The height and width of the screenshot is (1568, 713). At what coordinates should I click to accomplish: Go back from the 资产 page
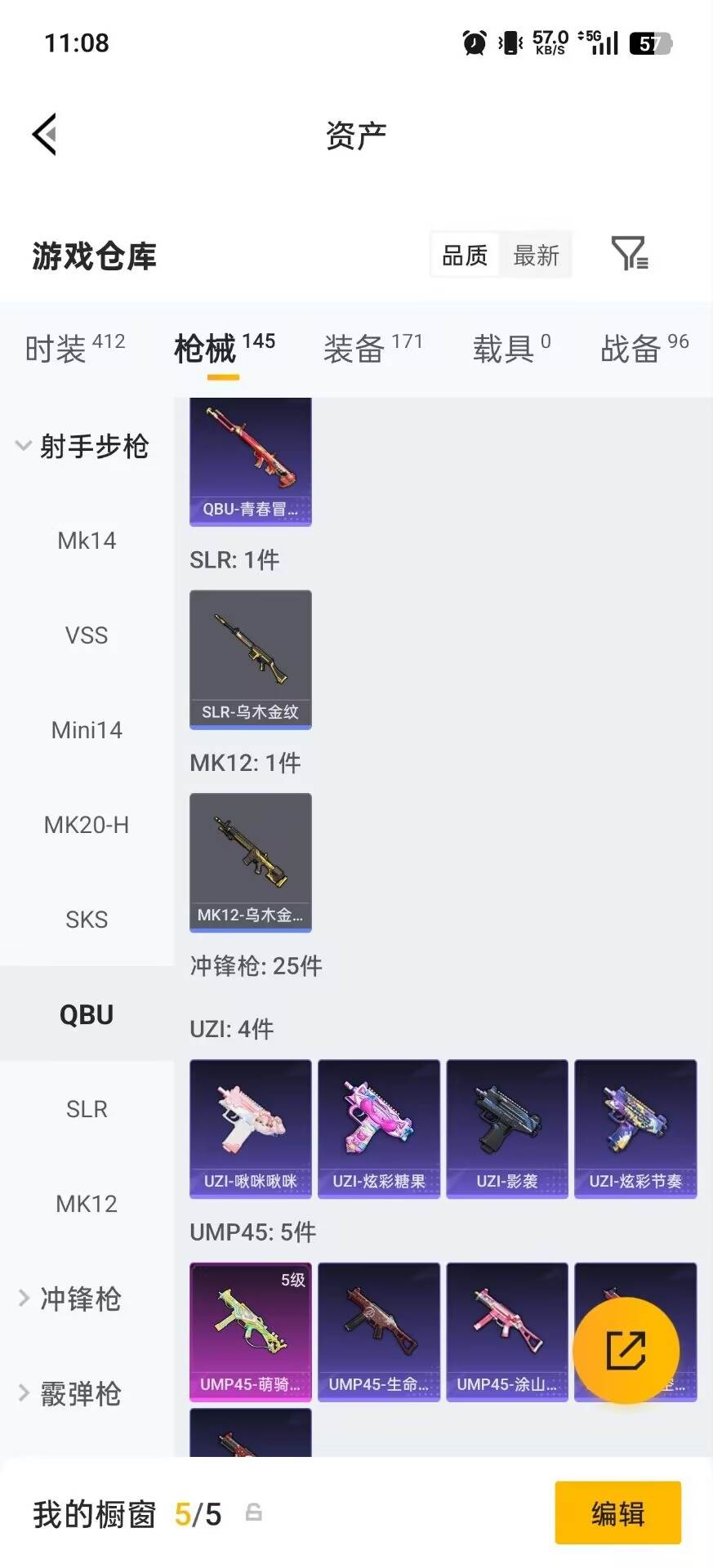pos(45,135)
